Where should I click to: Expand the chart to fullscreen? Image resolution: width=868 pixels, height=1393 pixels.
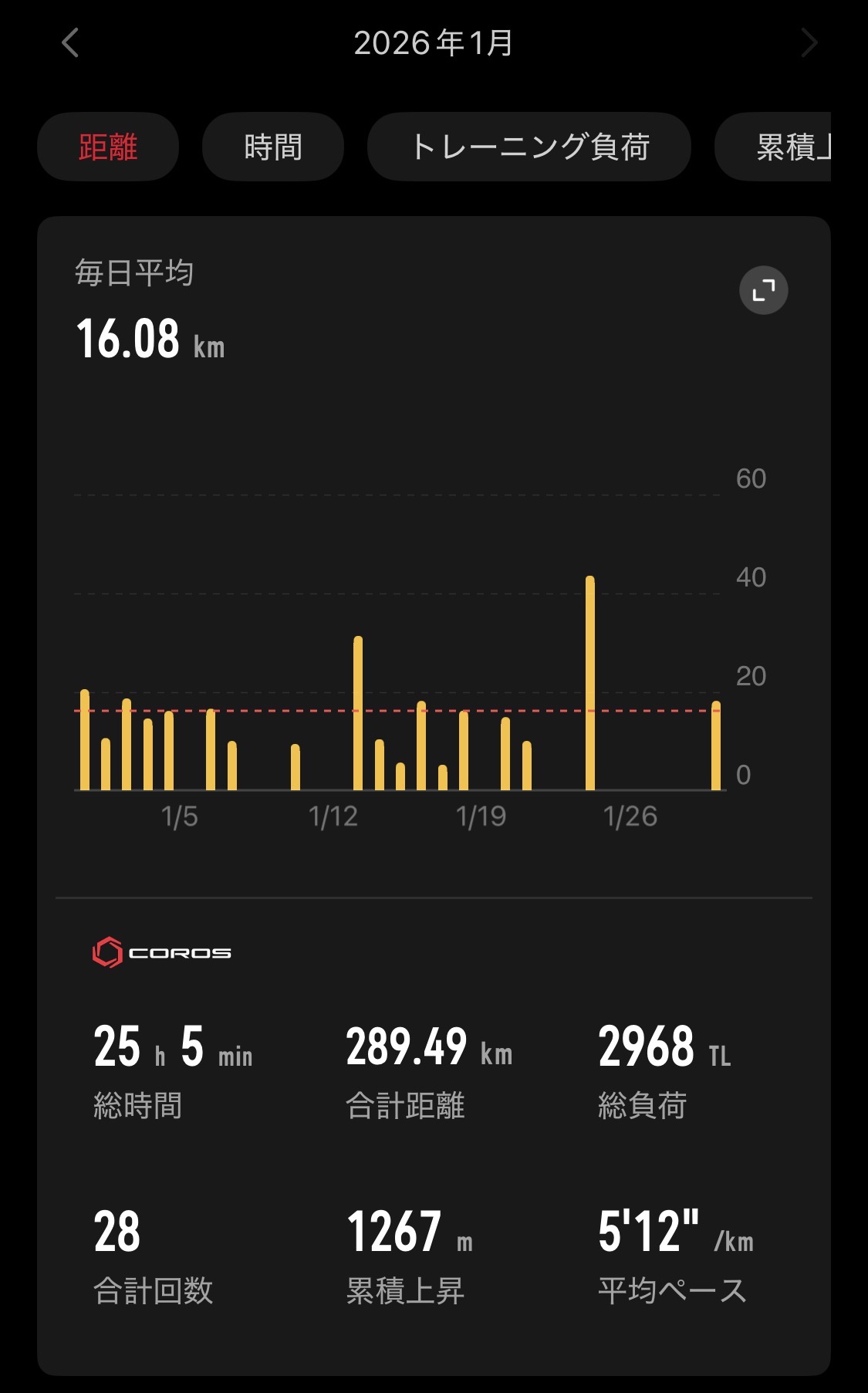click(x=763, y=290)
